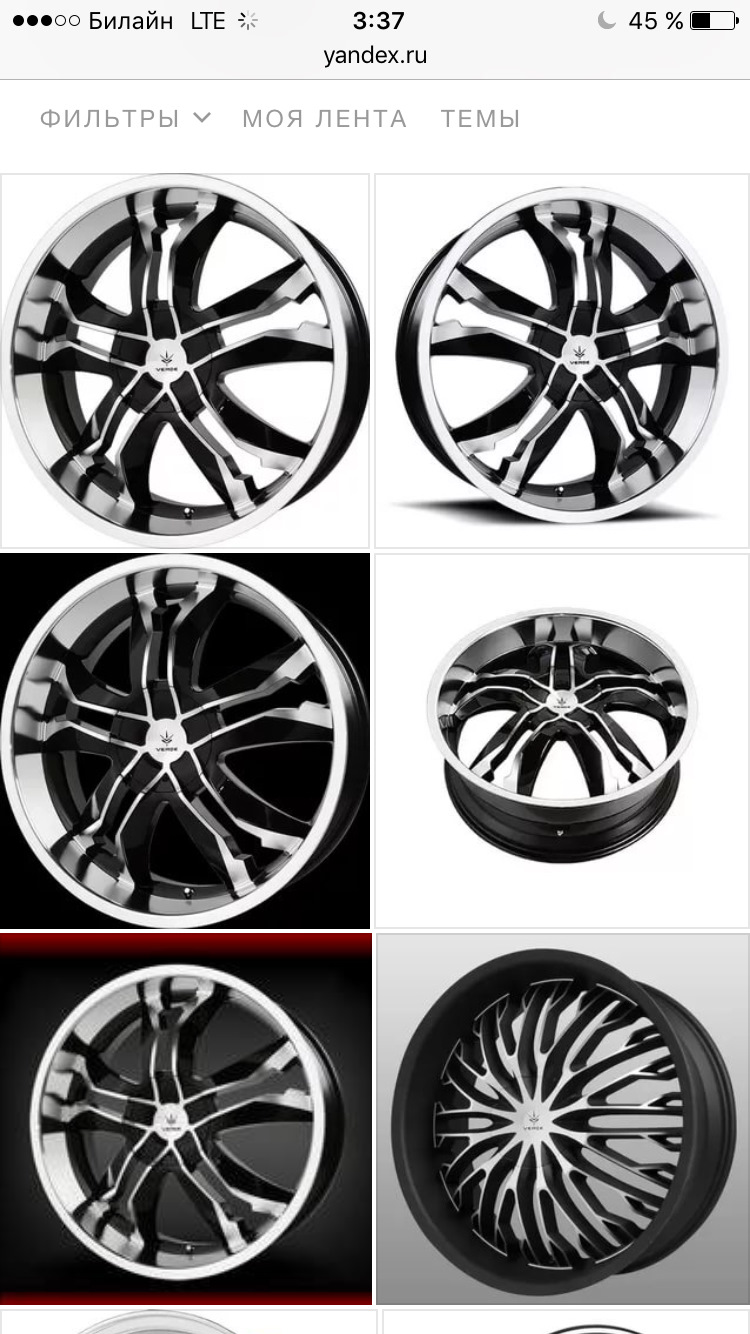Screen dimensions: 750x1334
Task: Tap the yandex.ru address bar
Action: 375,56
